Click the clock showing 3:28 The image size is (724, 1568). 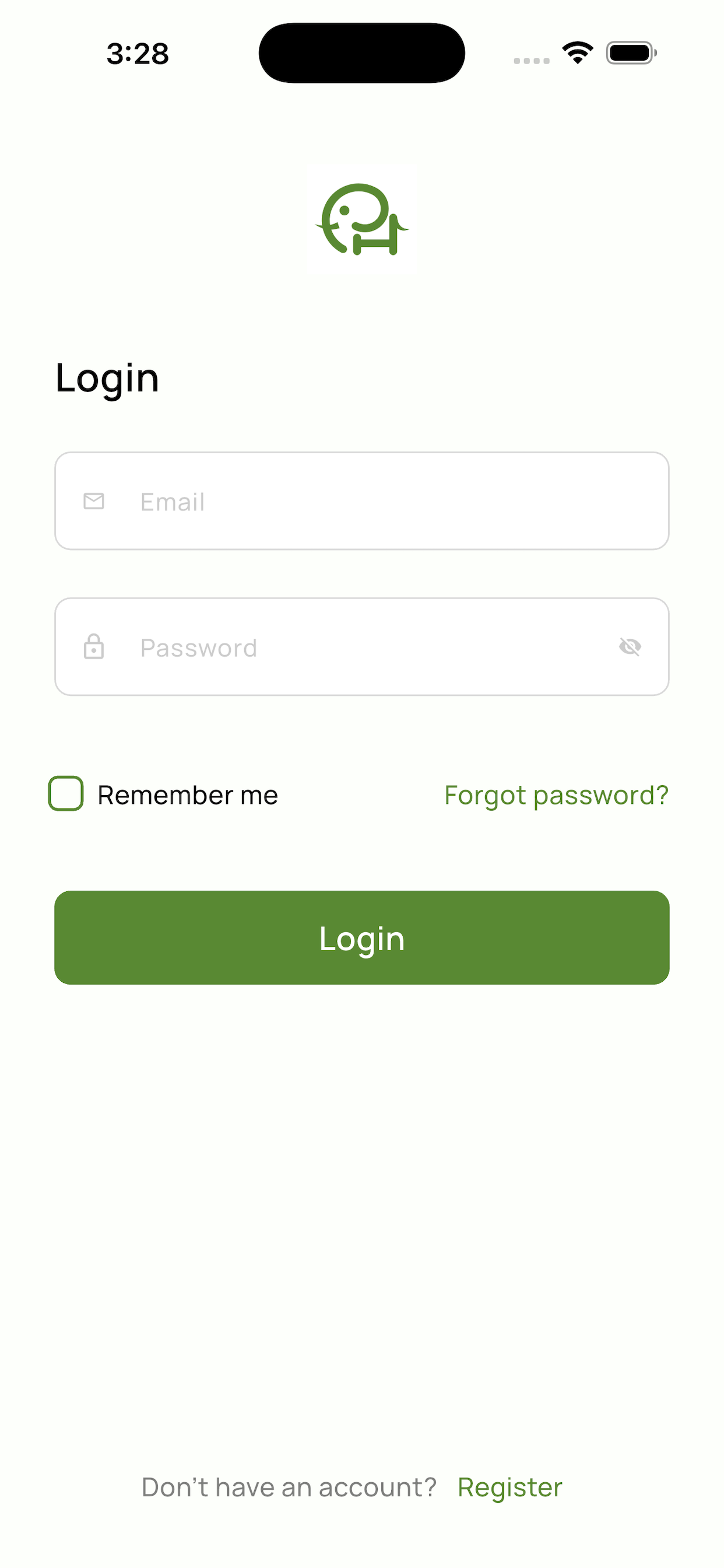(x=136, y=54)
